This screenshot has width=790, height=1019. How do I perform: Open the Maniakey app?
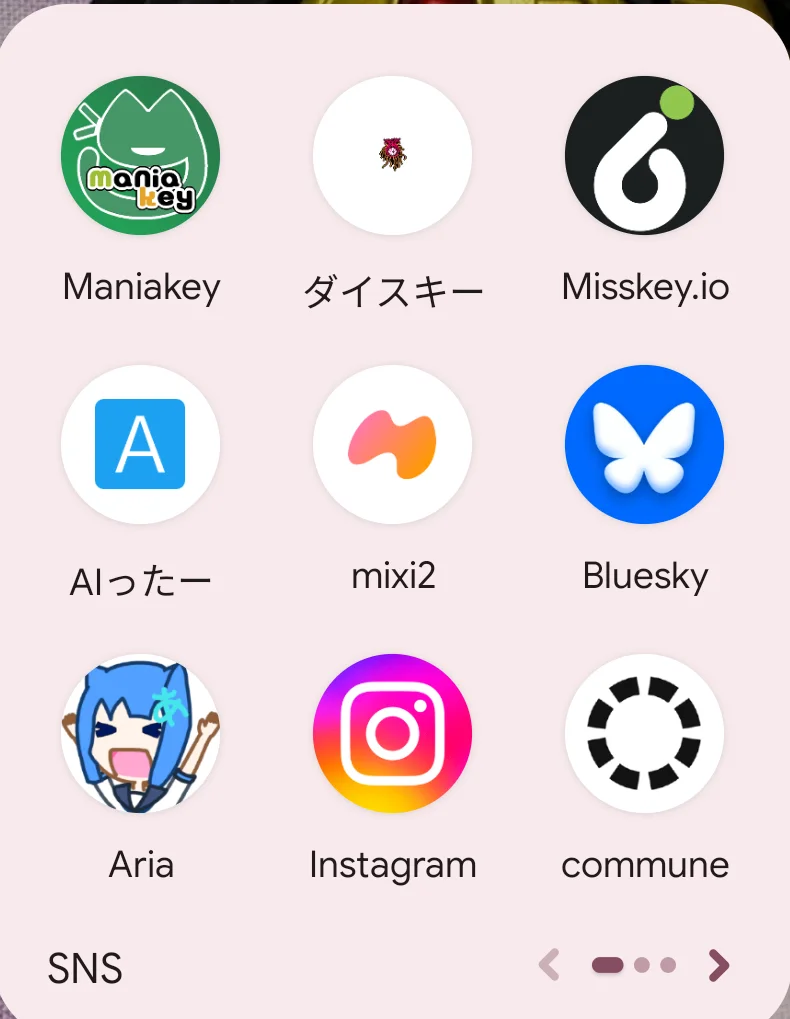point(140,156)
